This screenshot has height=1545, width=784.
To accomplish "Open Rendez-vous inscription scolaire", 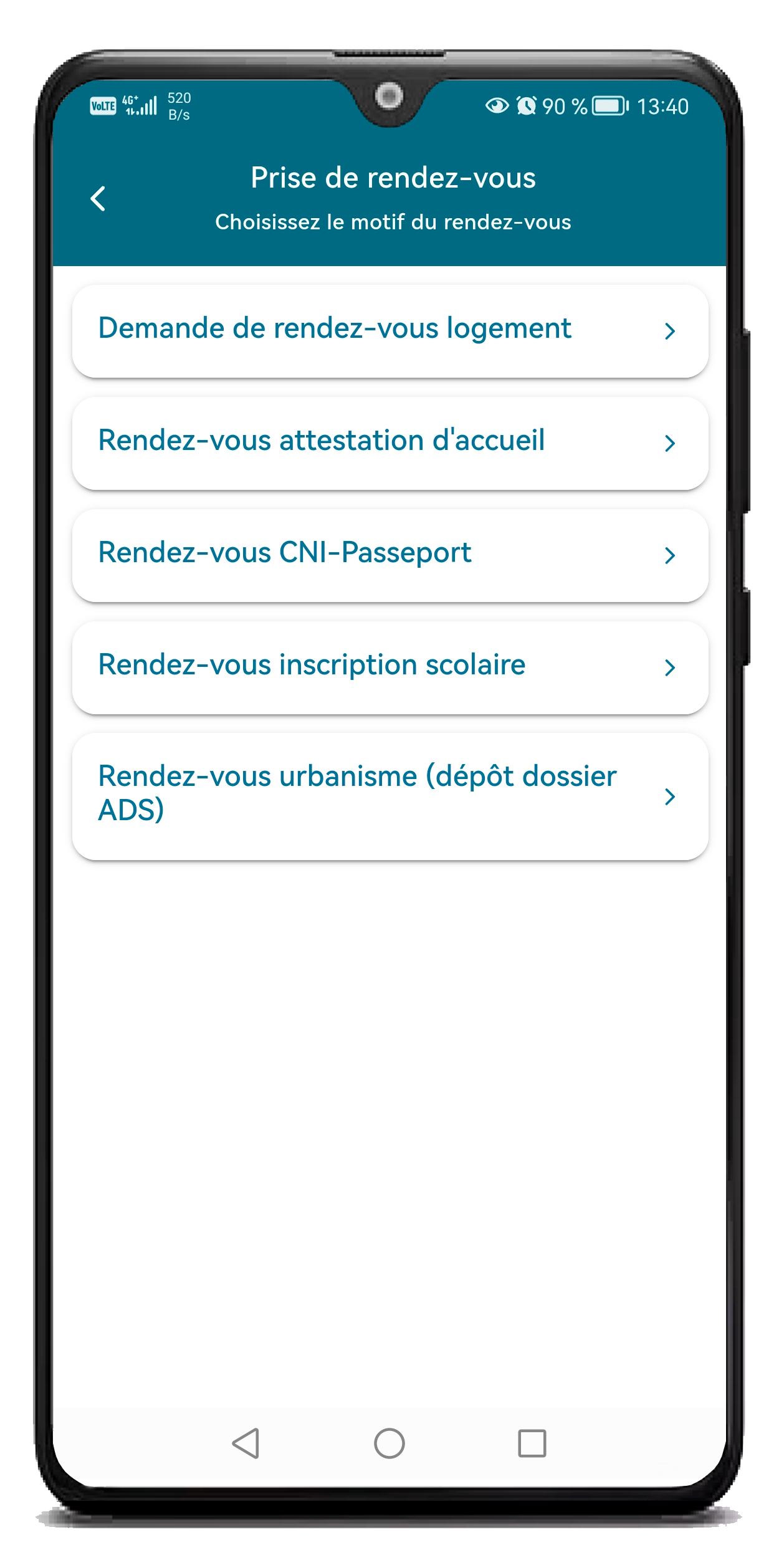I will 390,667.
